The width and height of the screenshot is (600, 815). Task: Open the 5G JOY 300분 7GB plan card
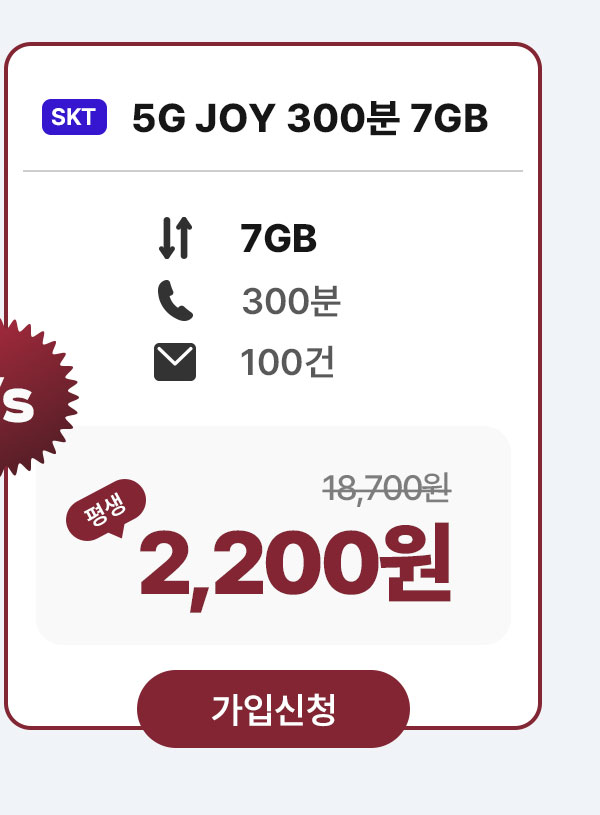click(309, 120)
